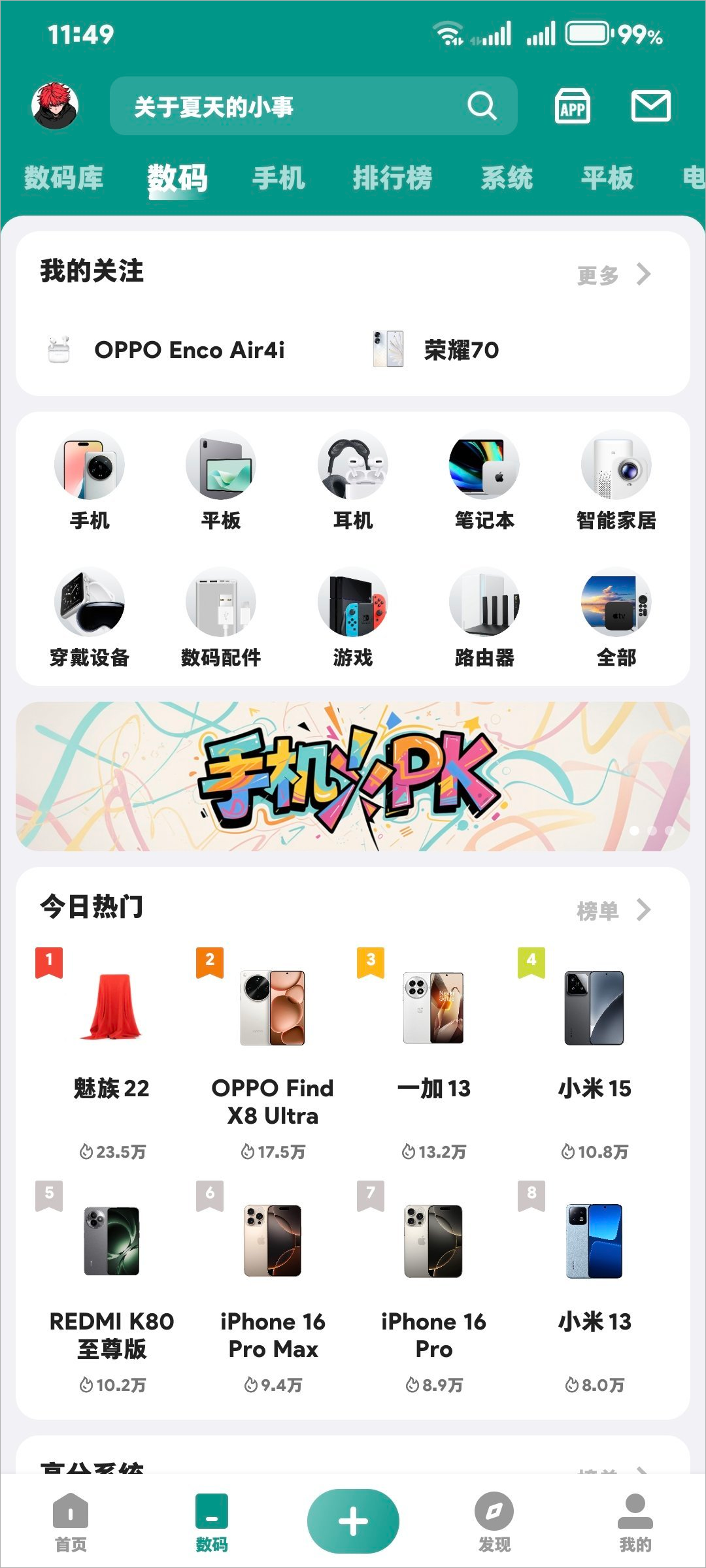
Task: Open the 榜单 link in 今日热门
Action: (613, 910)
